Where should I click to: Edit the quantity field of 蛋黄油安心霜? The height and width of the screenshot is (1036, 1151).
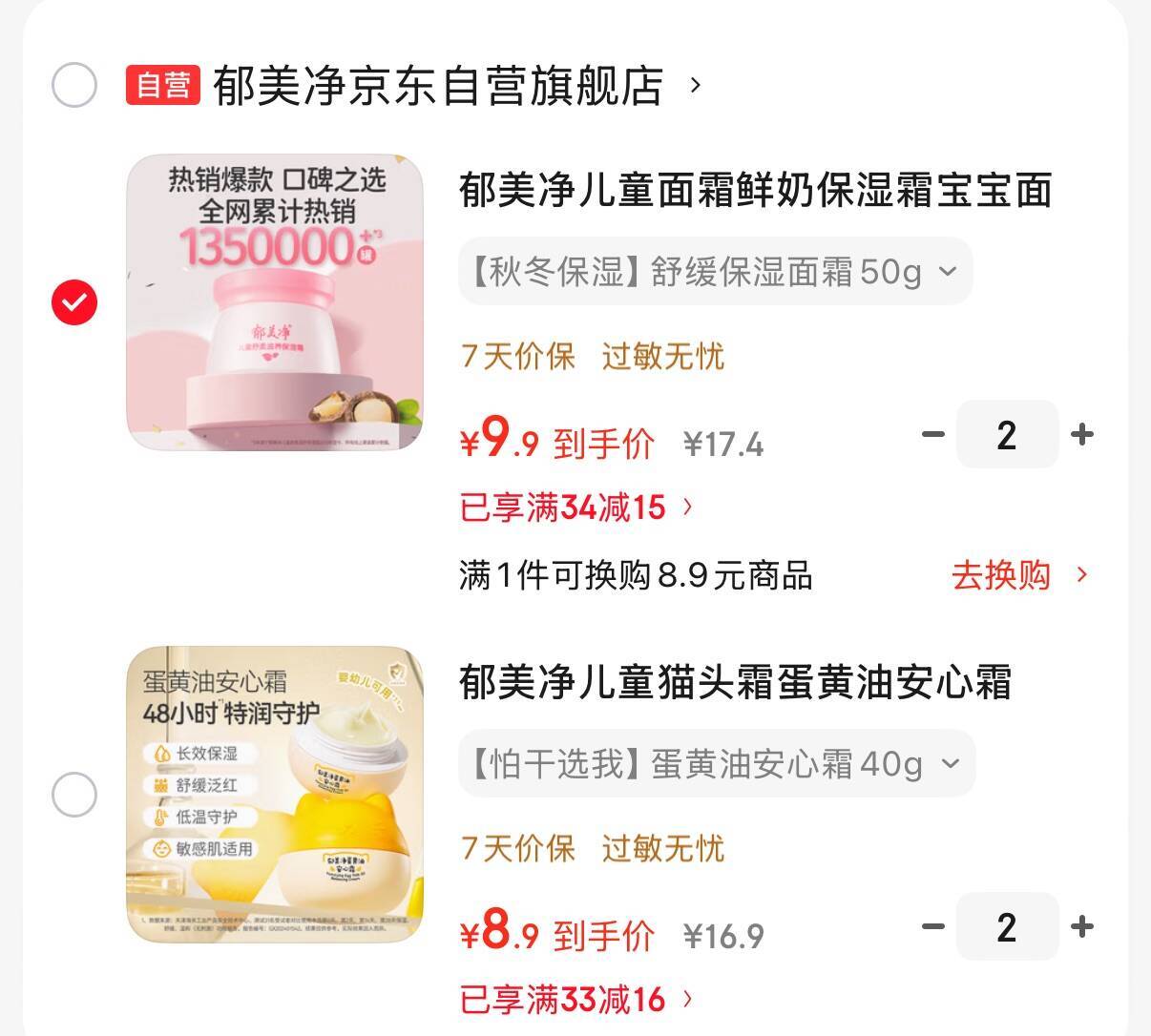[x=1007, y=926]
